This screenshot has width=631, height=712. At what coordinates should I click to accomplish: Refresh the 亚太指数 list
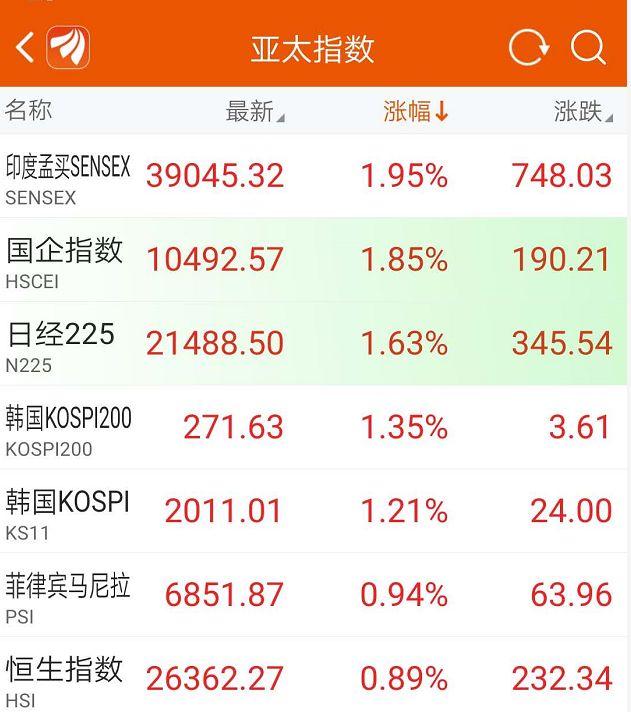pos(528,47)
